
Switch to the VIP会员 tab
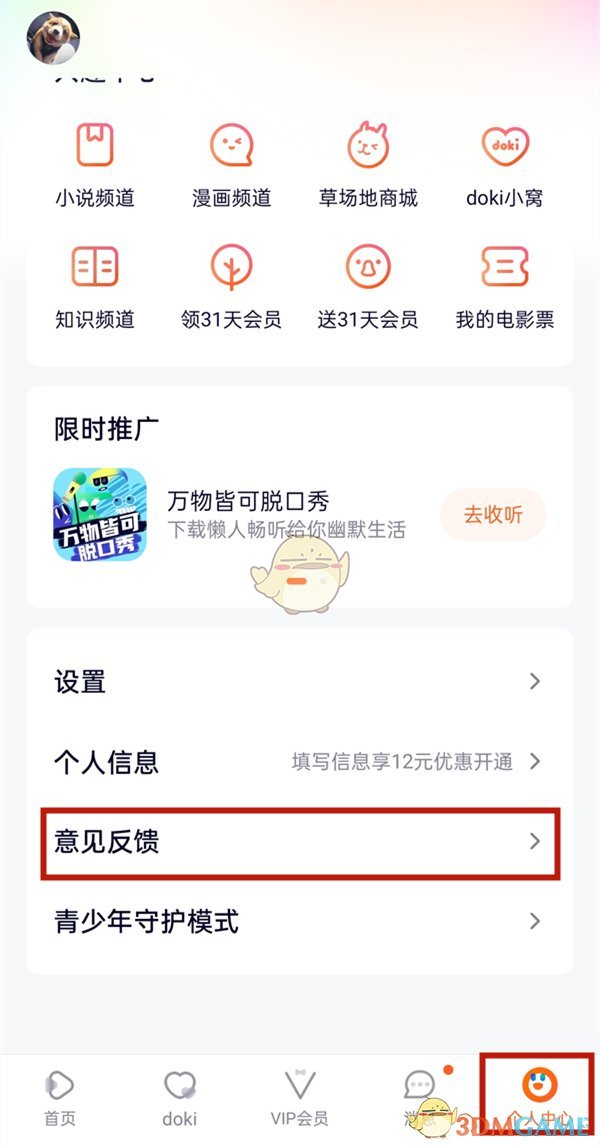click(300, 1097)
